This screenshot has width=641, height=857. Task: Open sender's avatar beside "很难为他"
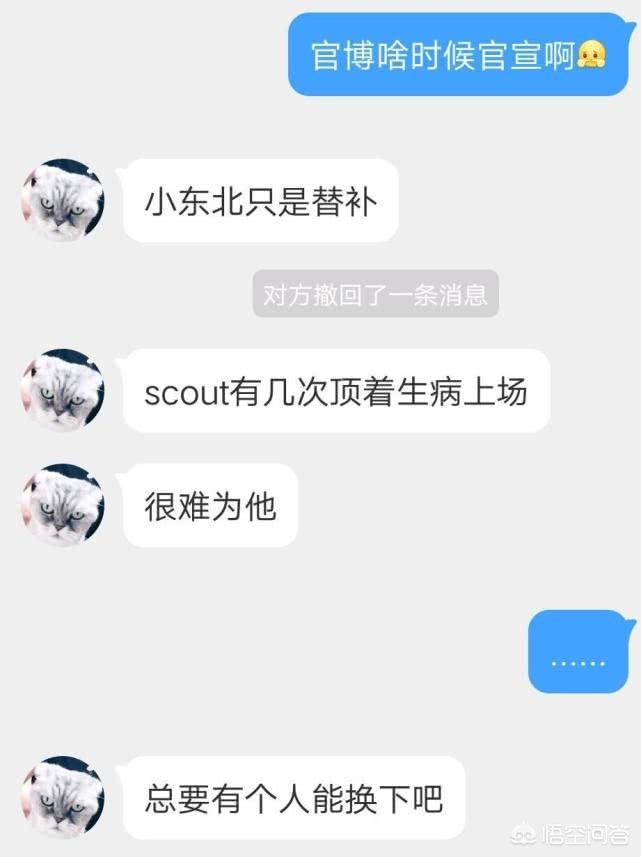[62, 505]
